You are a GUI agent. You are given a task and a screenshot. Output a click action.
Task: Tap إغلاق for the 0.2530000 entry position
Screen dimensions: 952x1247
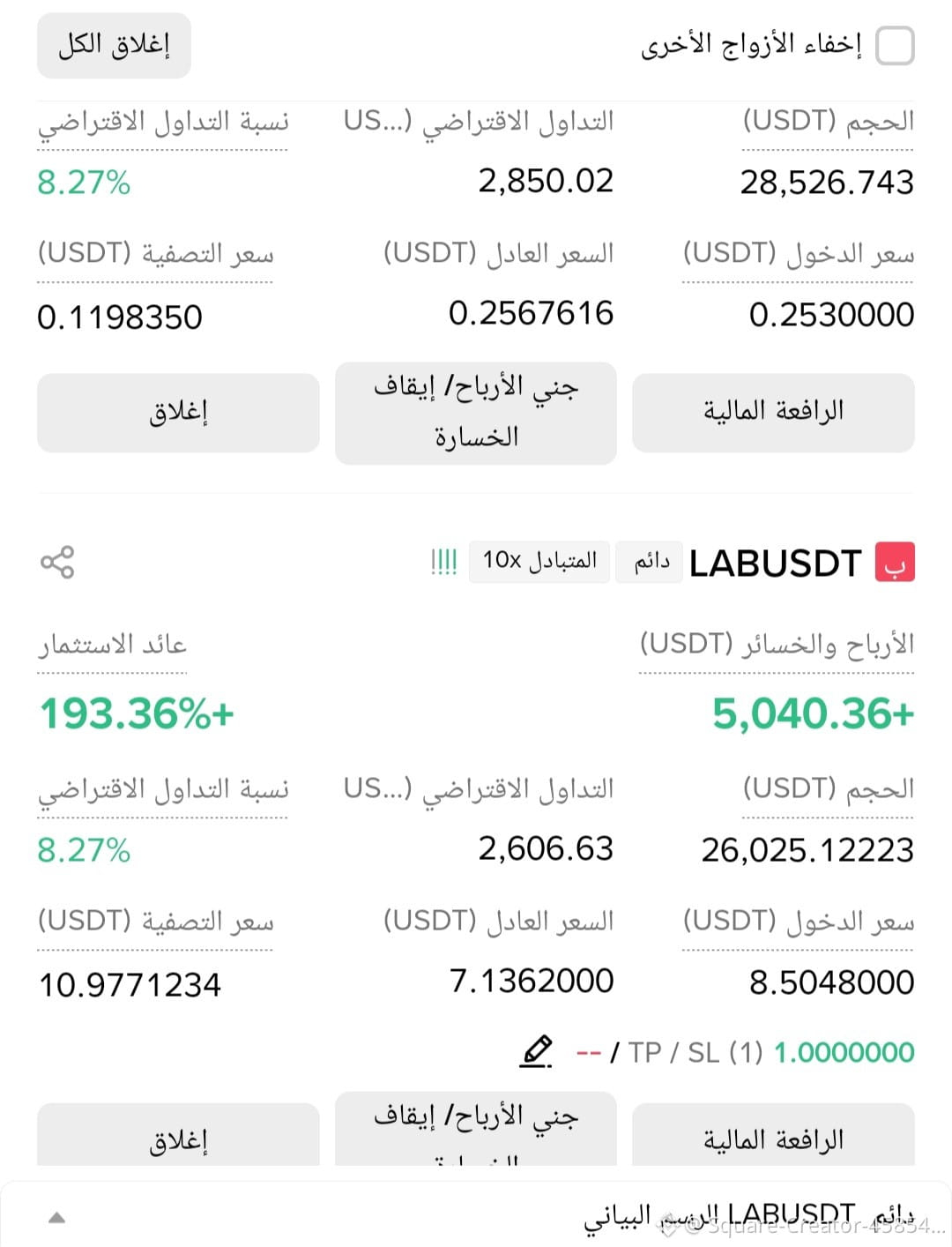click(178, 413)
